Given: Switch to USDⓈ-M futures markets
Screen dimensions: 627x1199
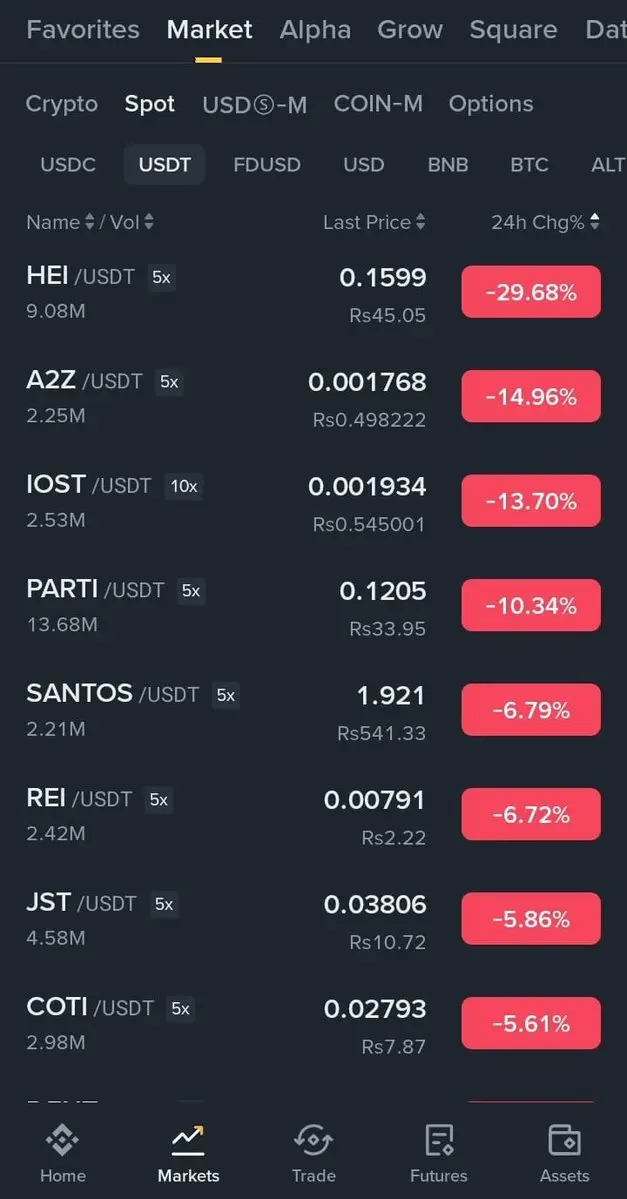Looking at the screenshot, I should click(x=254, y=104).
